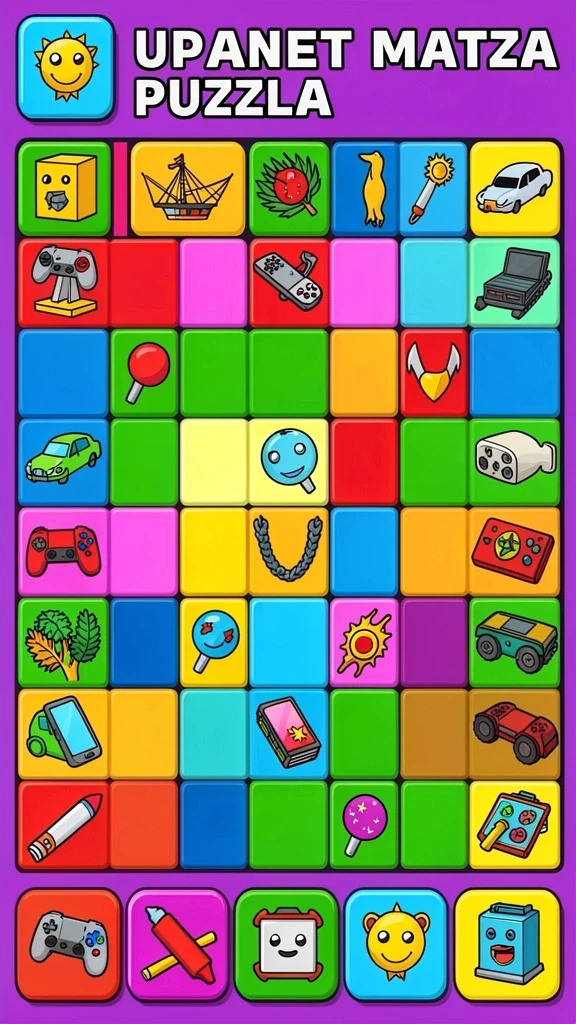Select the yellow cube face tile

pyautogui.click(x=65, y=189)
